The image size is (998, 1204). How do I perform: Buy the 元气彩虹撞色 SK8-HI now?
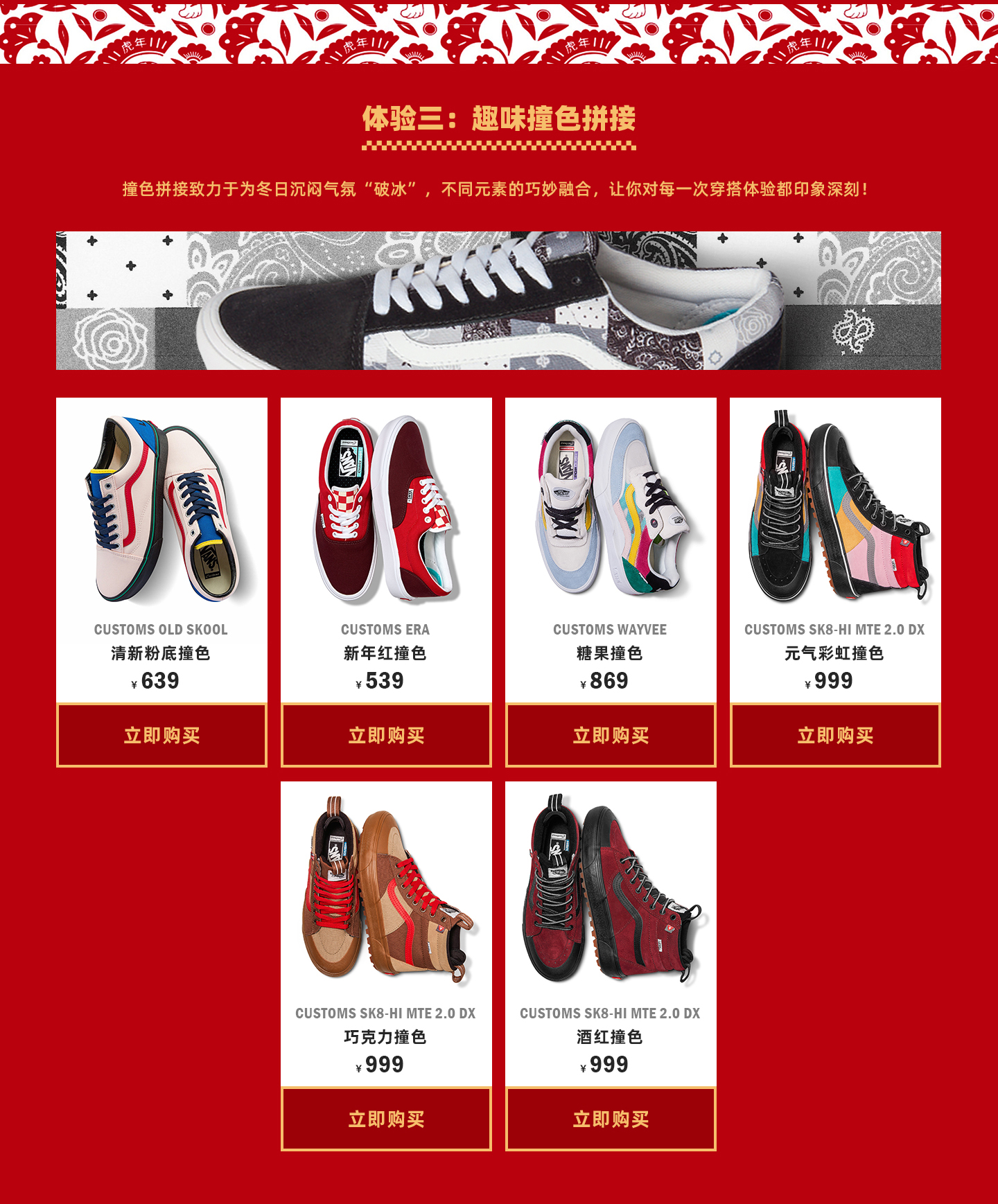pos(835,735)
